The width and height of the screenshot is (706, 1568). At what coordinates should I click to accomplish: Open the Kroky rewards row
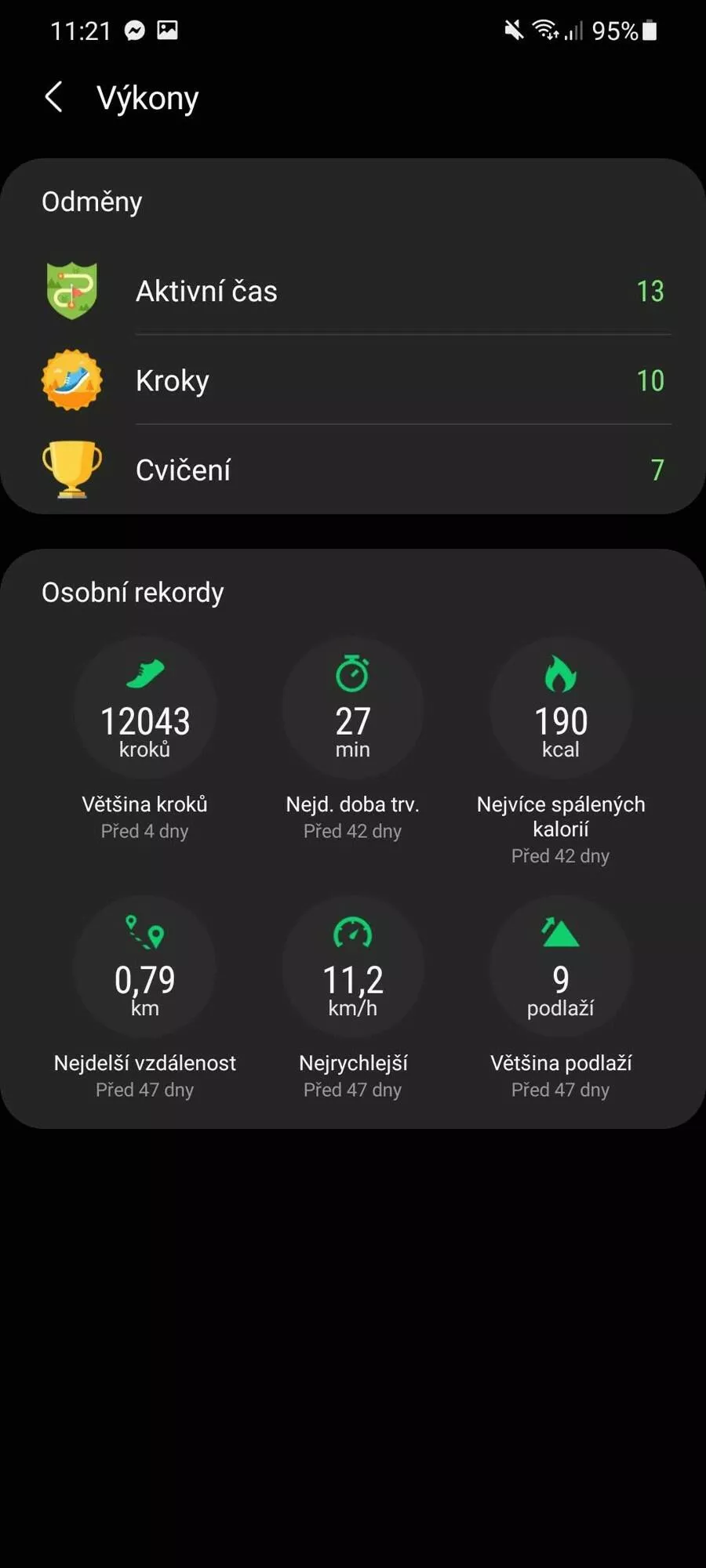[x=353, y=380]
